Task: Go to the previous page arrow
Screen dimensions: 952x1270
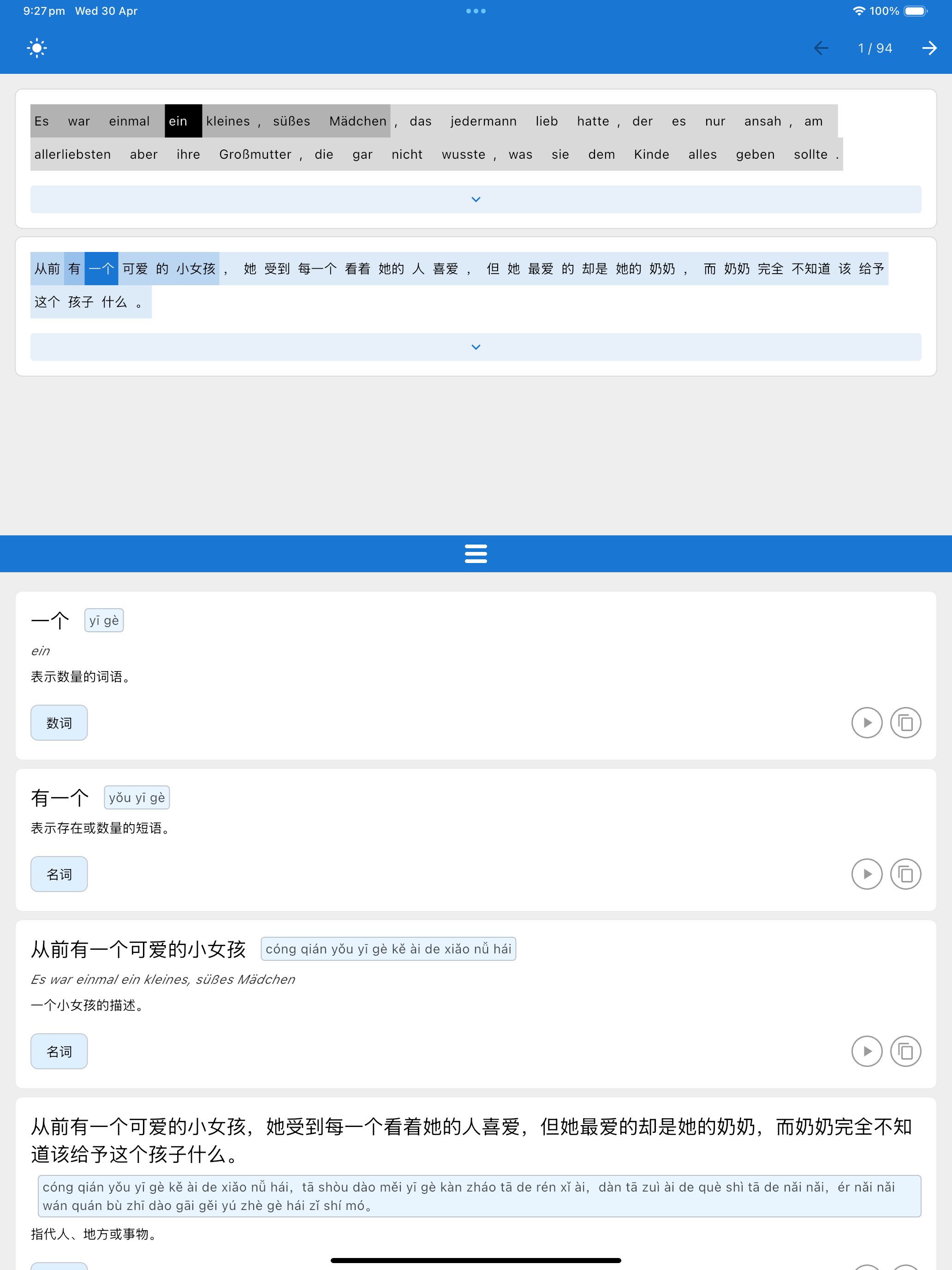Action: [x=821, y=48]
